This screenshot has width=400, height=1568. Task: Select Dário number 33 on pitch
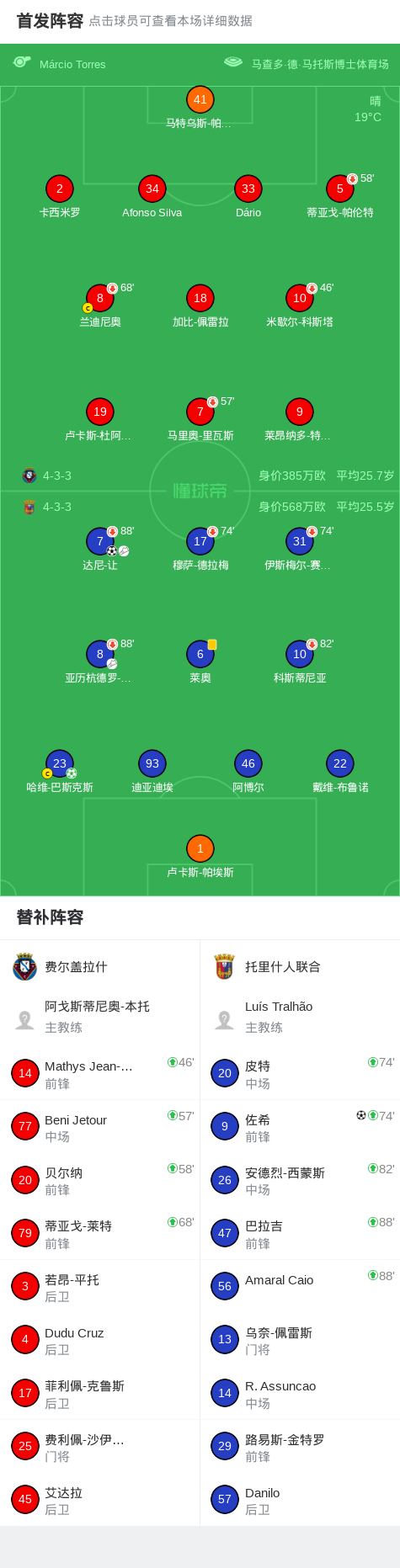point(248,189)
